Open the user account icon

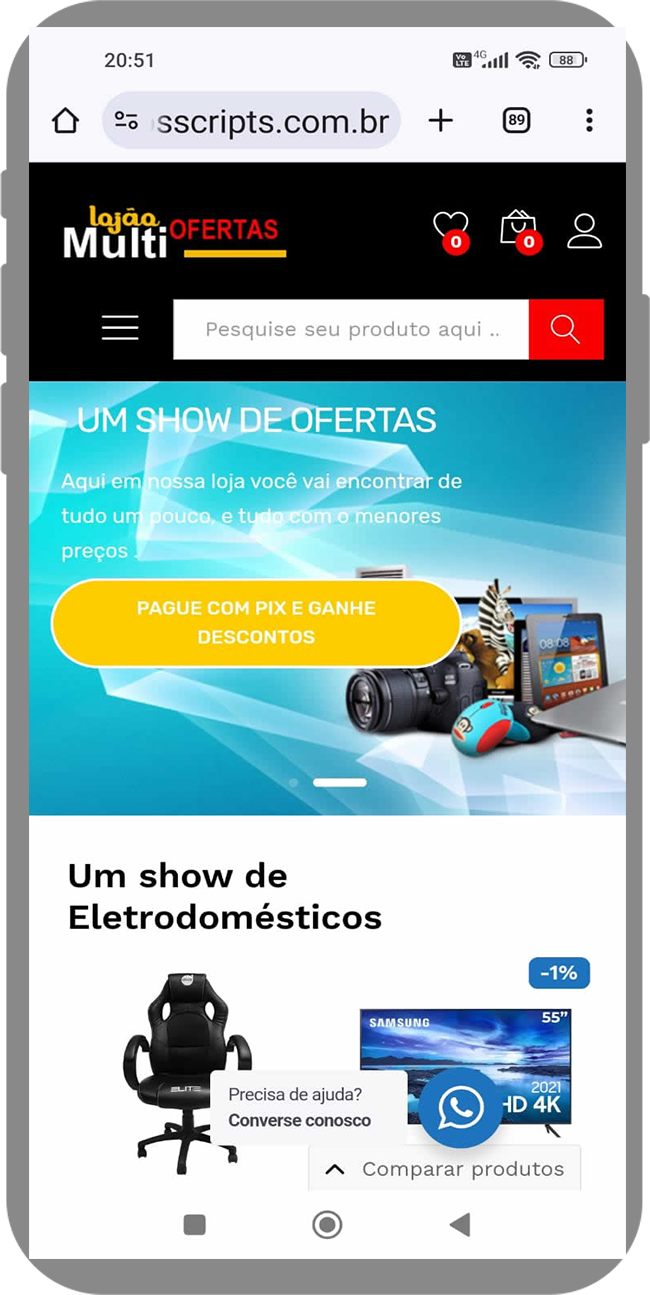(x=584, y=230)
